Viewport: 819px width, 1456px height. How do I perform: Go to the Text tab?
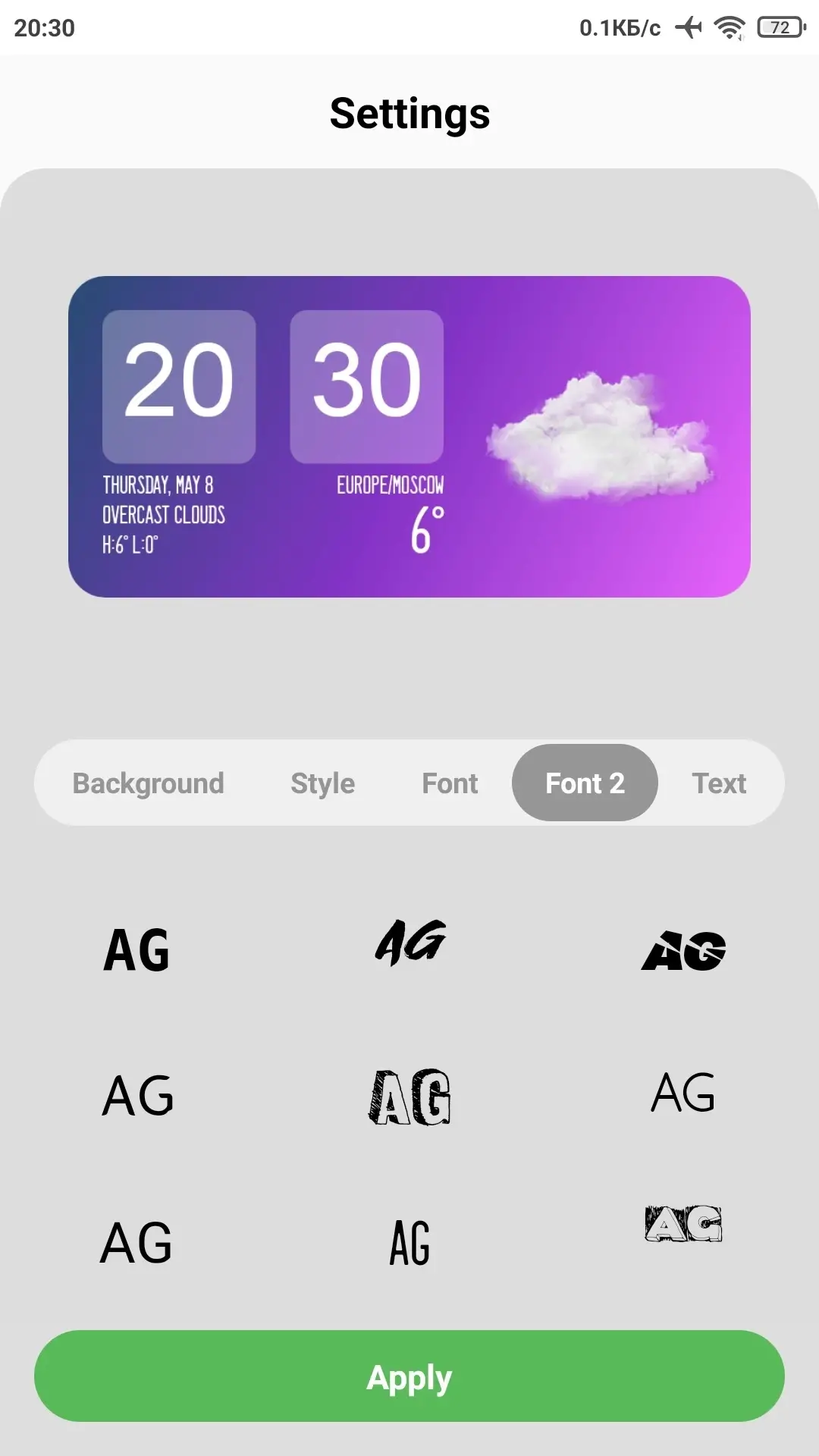click(x=719, y=783)
